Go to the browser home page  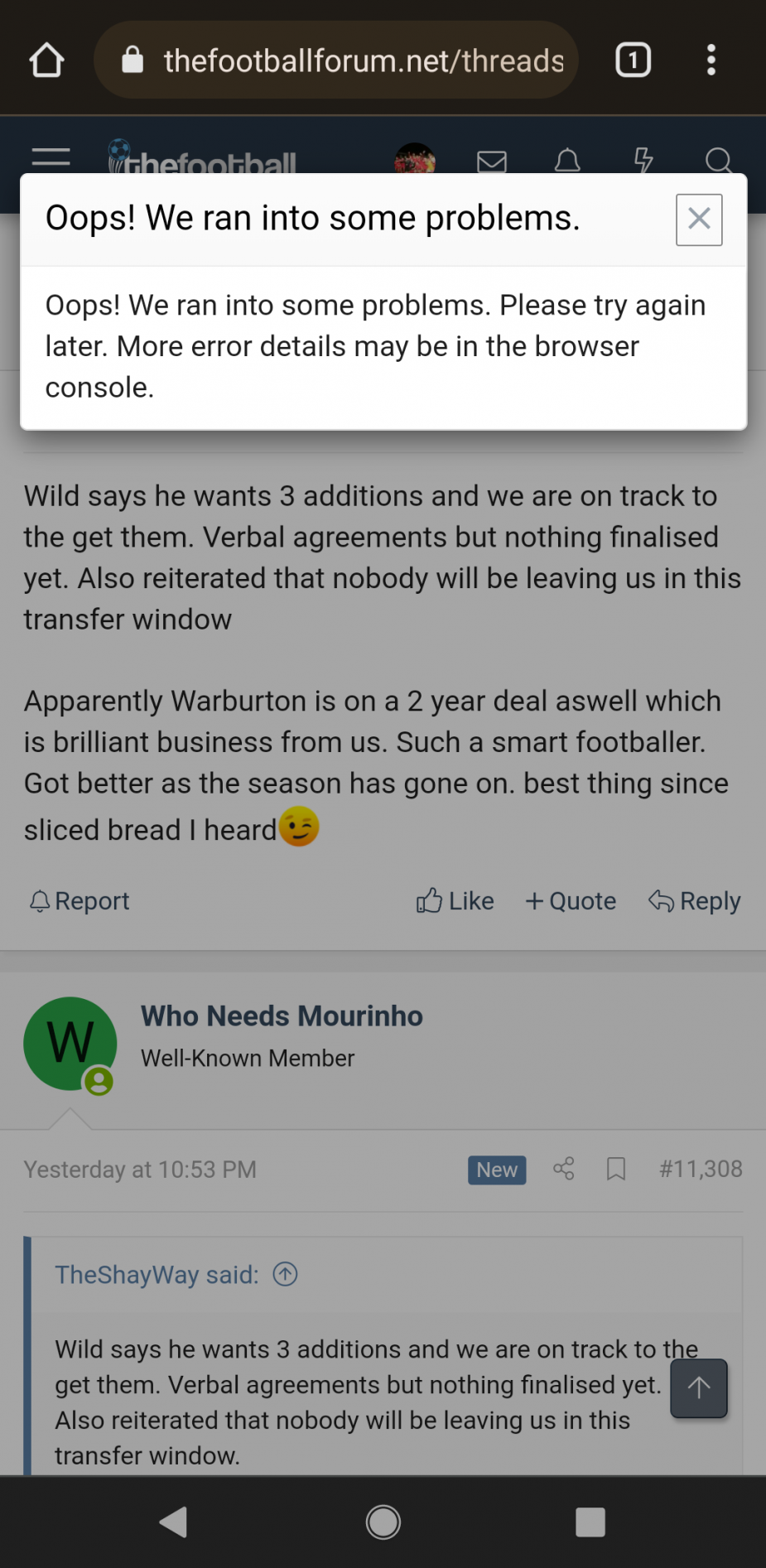(46, 60)
